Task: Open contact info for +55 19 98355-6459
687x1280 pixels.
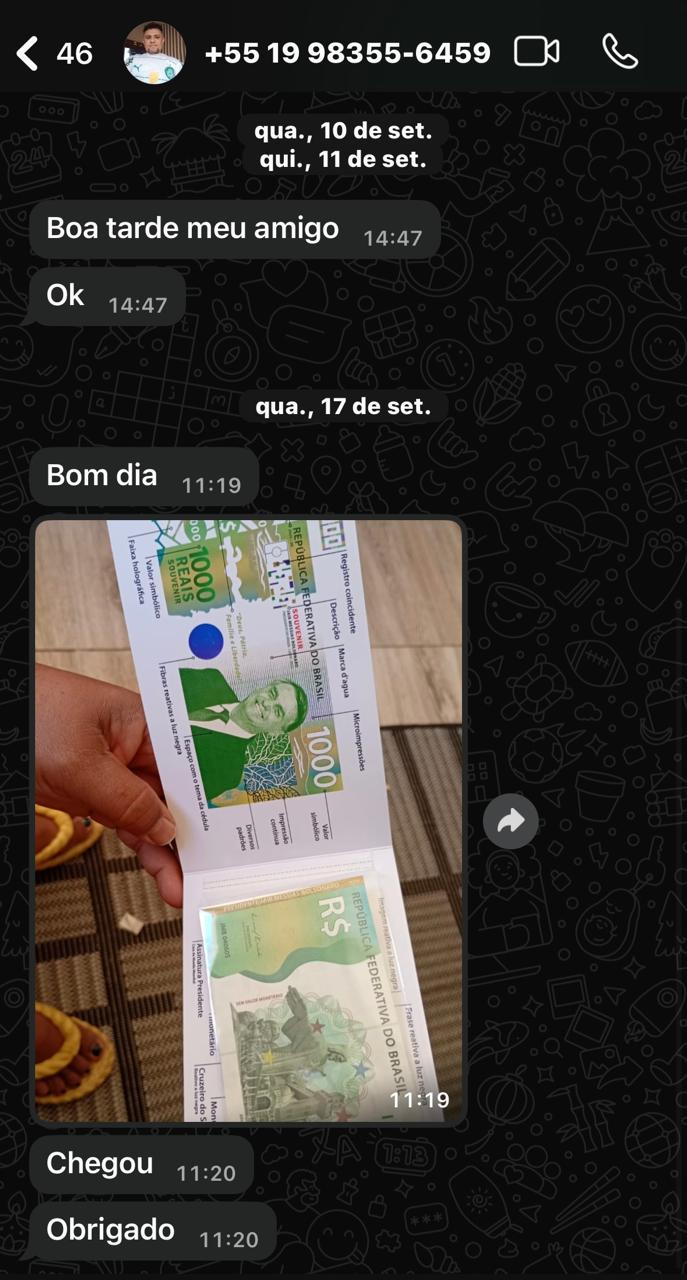Action: [347, 53]
